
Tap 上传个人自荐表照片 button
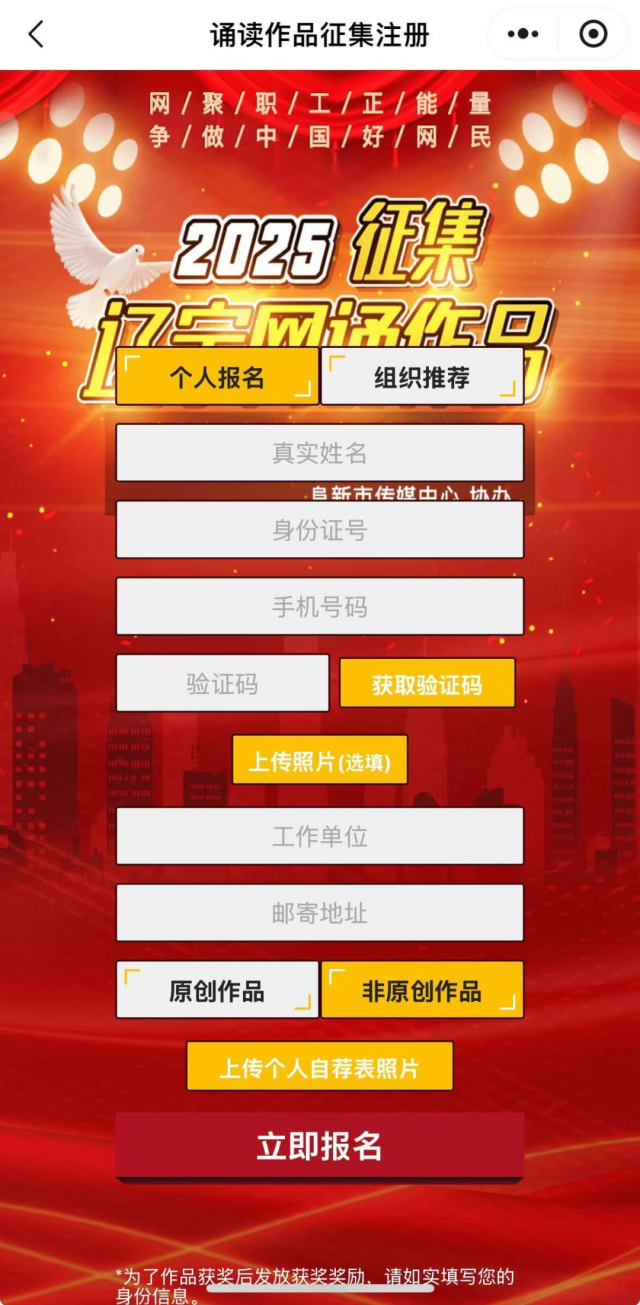pyautogui.click(x=320, y=1067)
